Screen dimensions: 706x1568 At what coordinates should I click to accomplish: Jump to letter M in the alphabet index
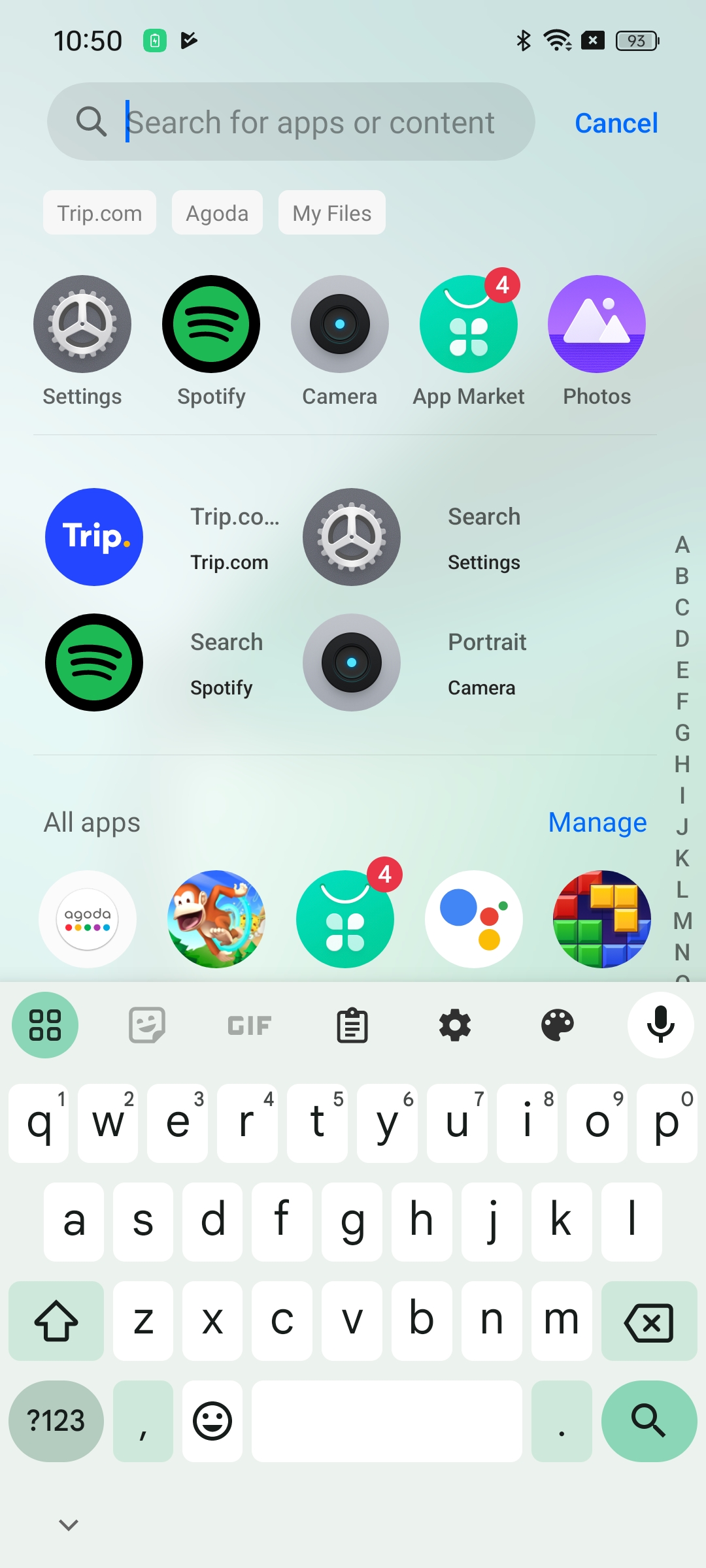682,921
